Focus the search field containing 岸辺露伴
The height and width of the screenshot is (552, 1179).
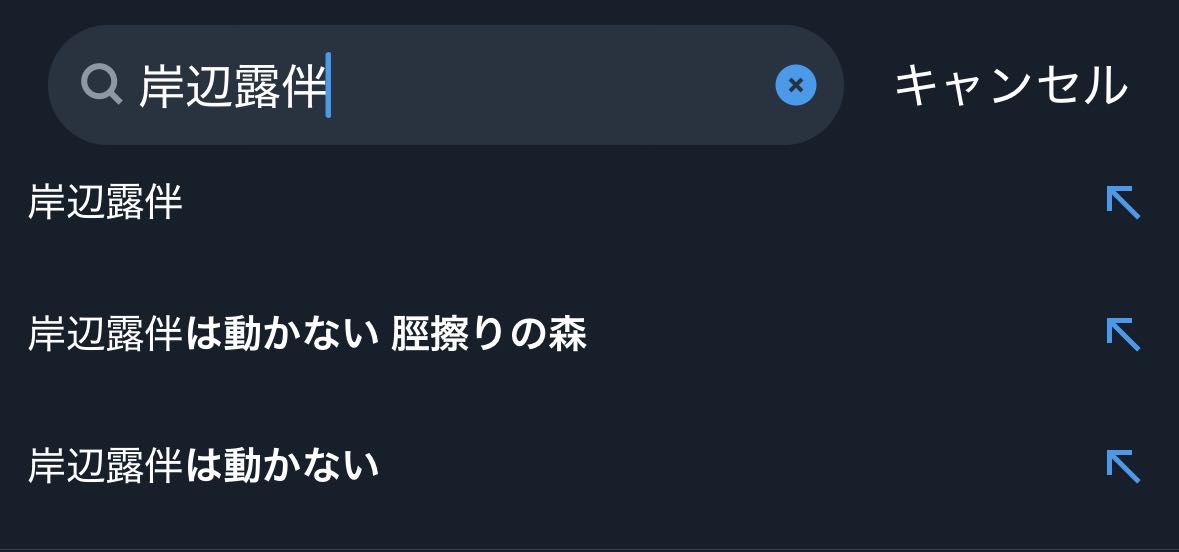(450, 85)
